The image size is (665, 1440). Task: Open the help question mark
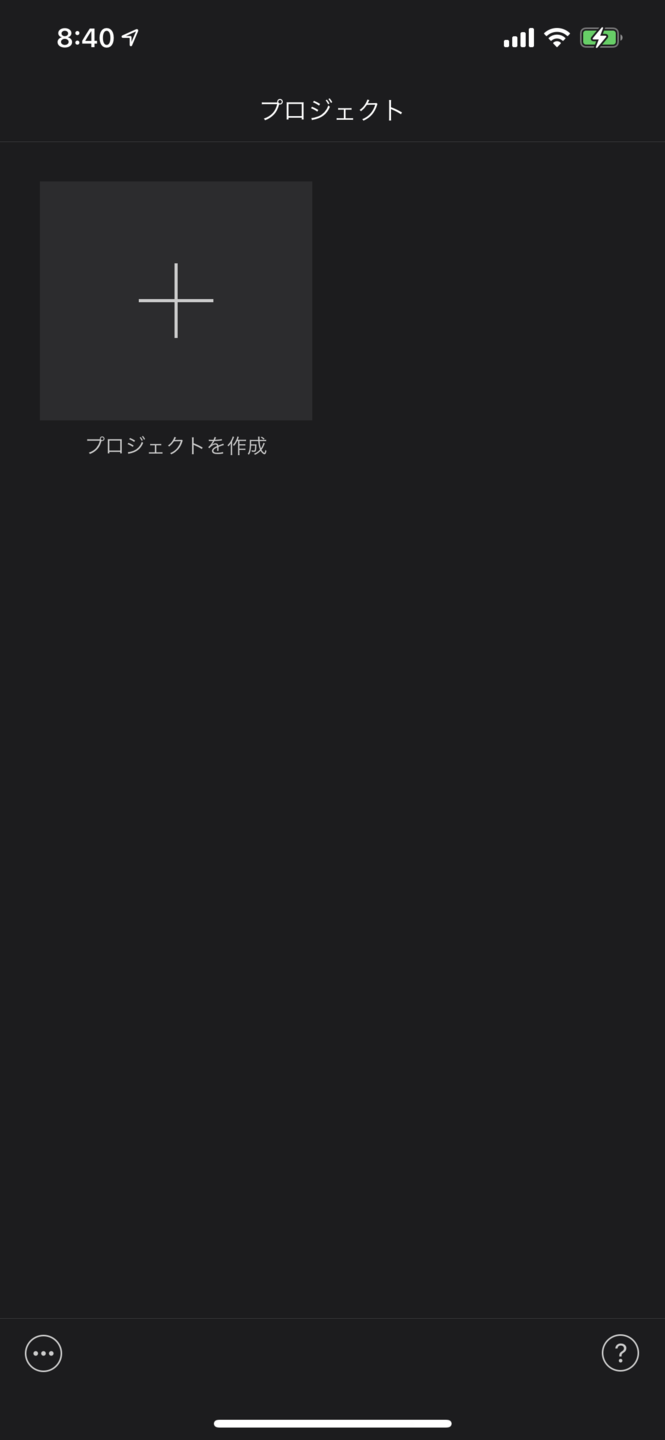620,1353
